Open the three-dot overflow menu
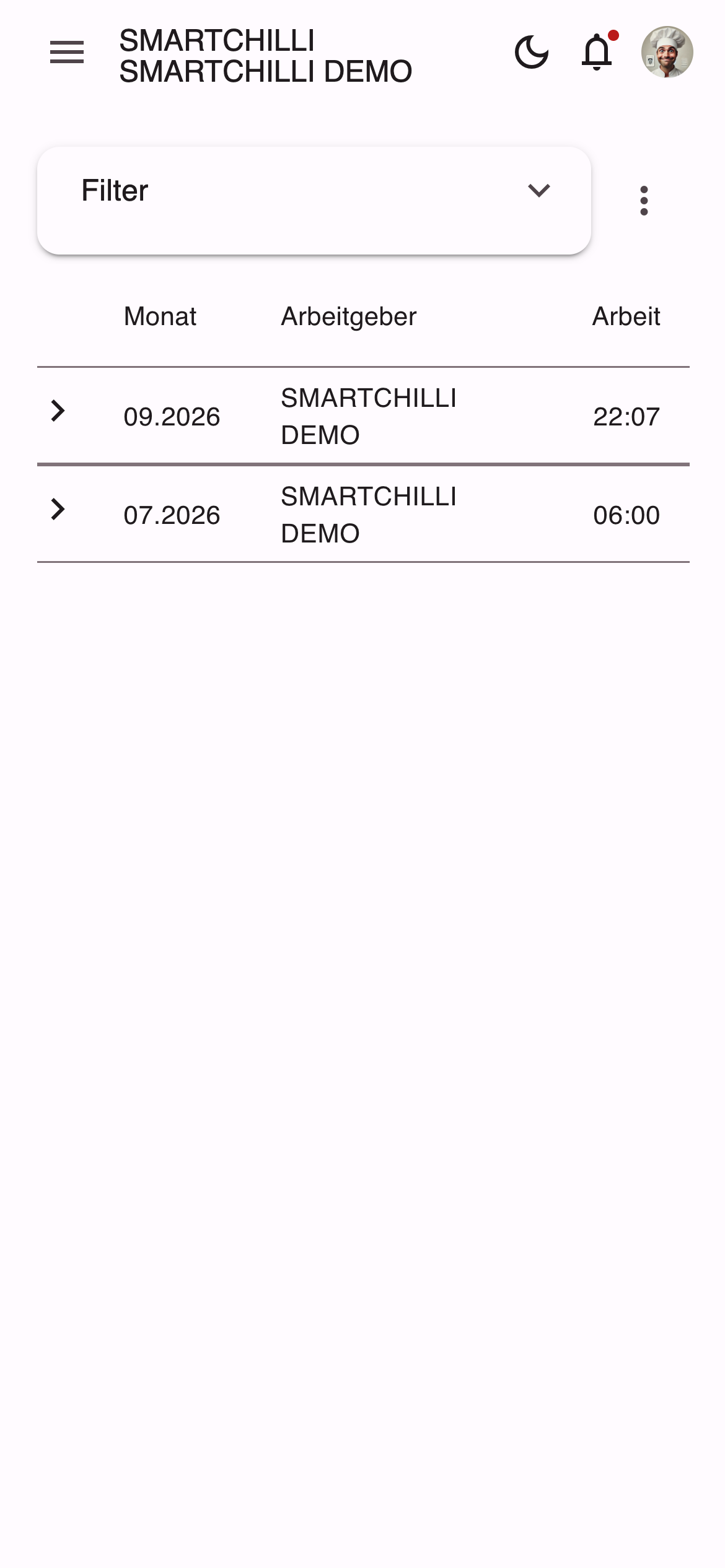Image resolution: width=725 pixels, height=1568 pixels. (644, 201)
